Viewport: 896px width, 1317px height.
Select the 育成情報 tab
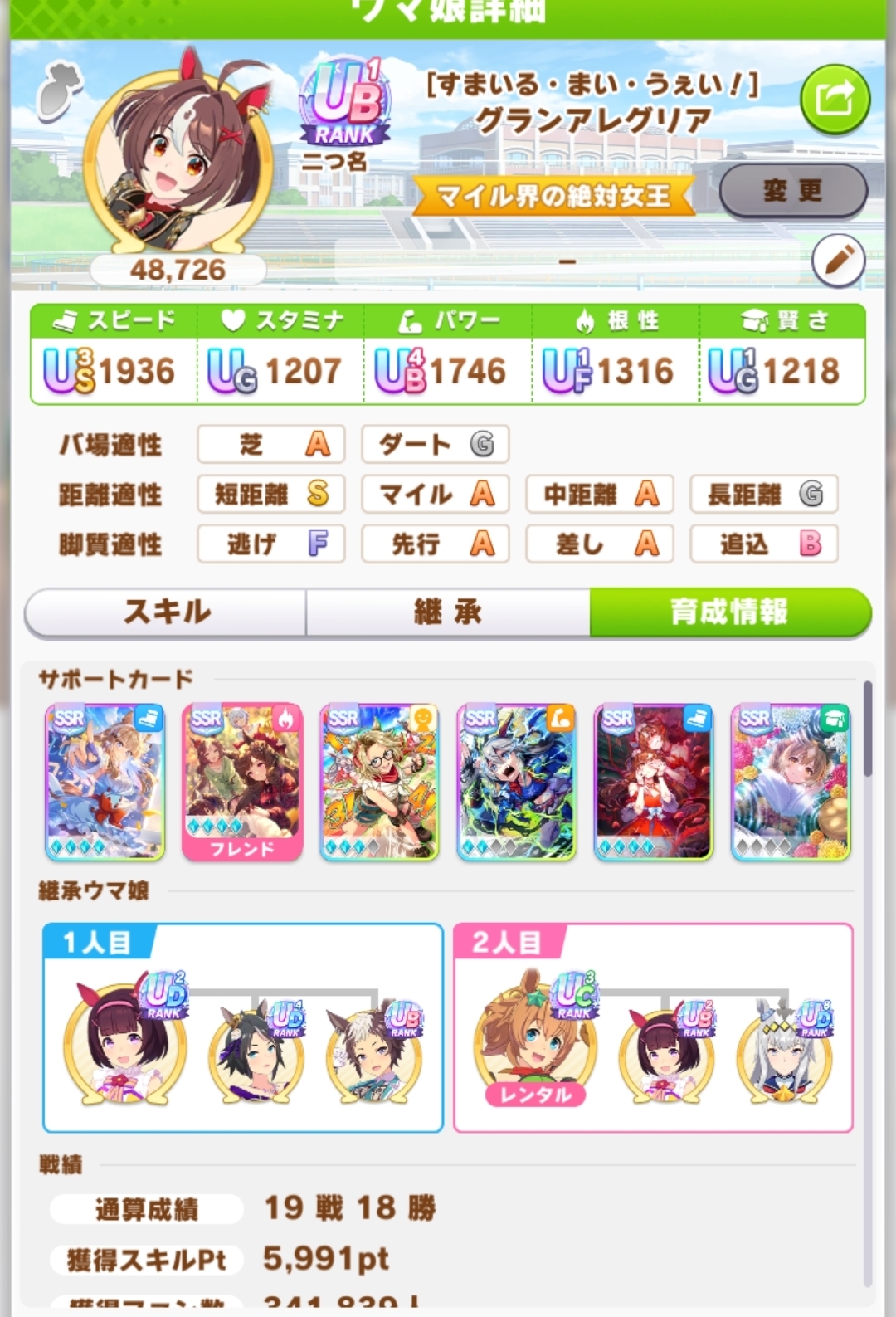[x=729, y=612]
